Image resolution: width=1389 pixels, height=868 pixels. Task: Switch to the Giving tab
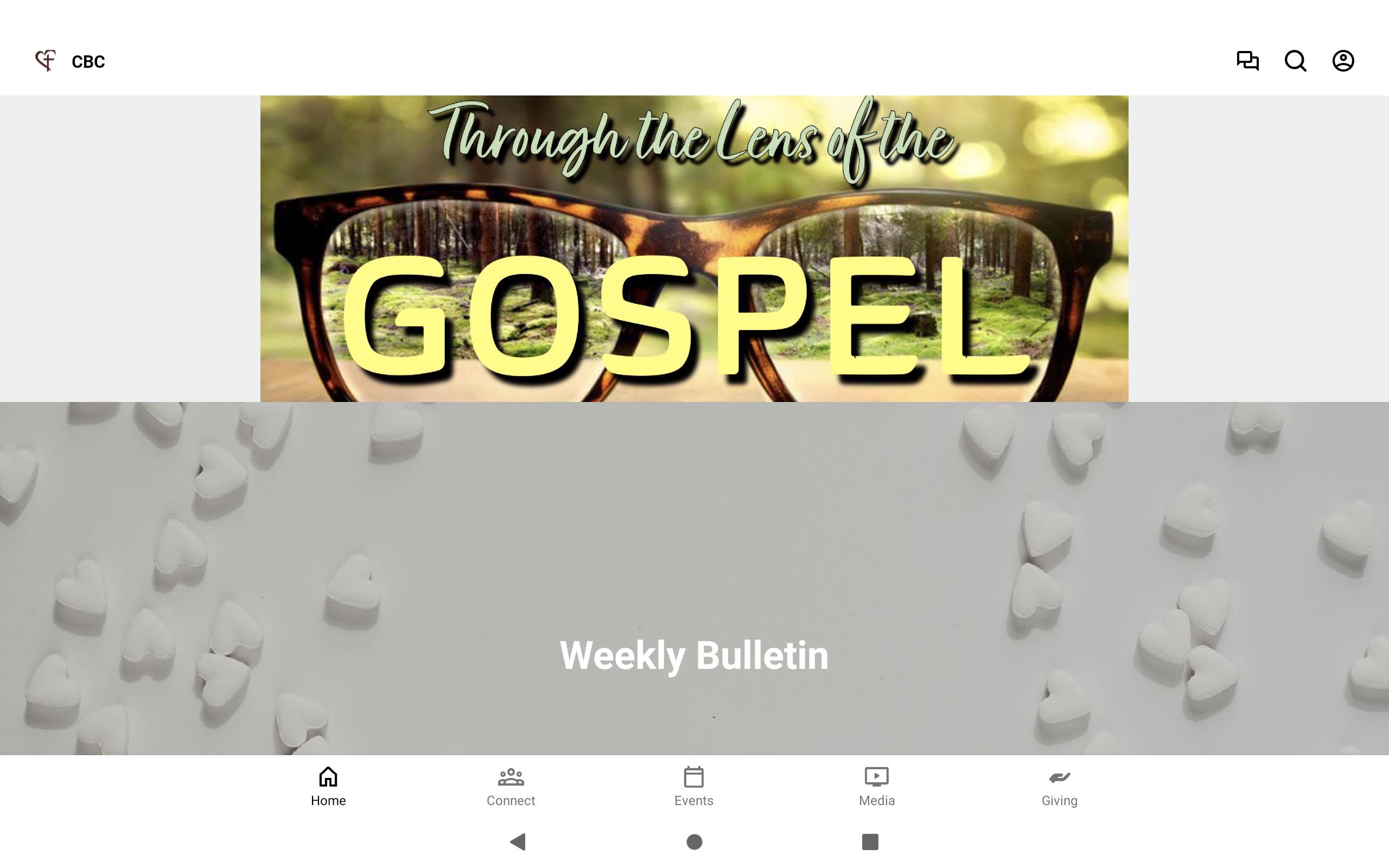pyautogui.click(x=1059, y=787)
